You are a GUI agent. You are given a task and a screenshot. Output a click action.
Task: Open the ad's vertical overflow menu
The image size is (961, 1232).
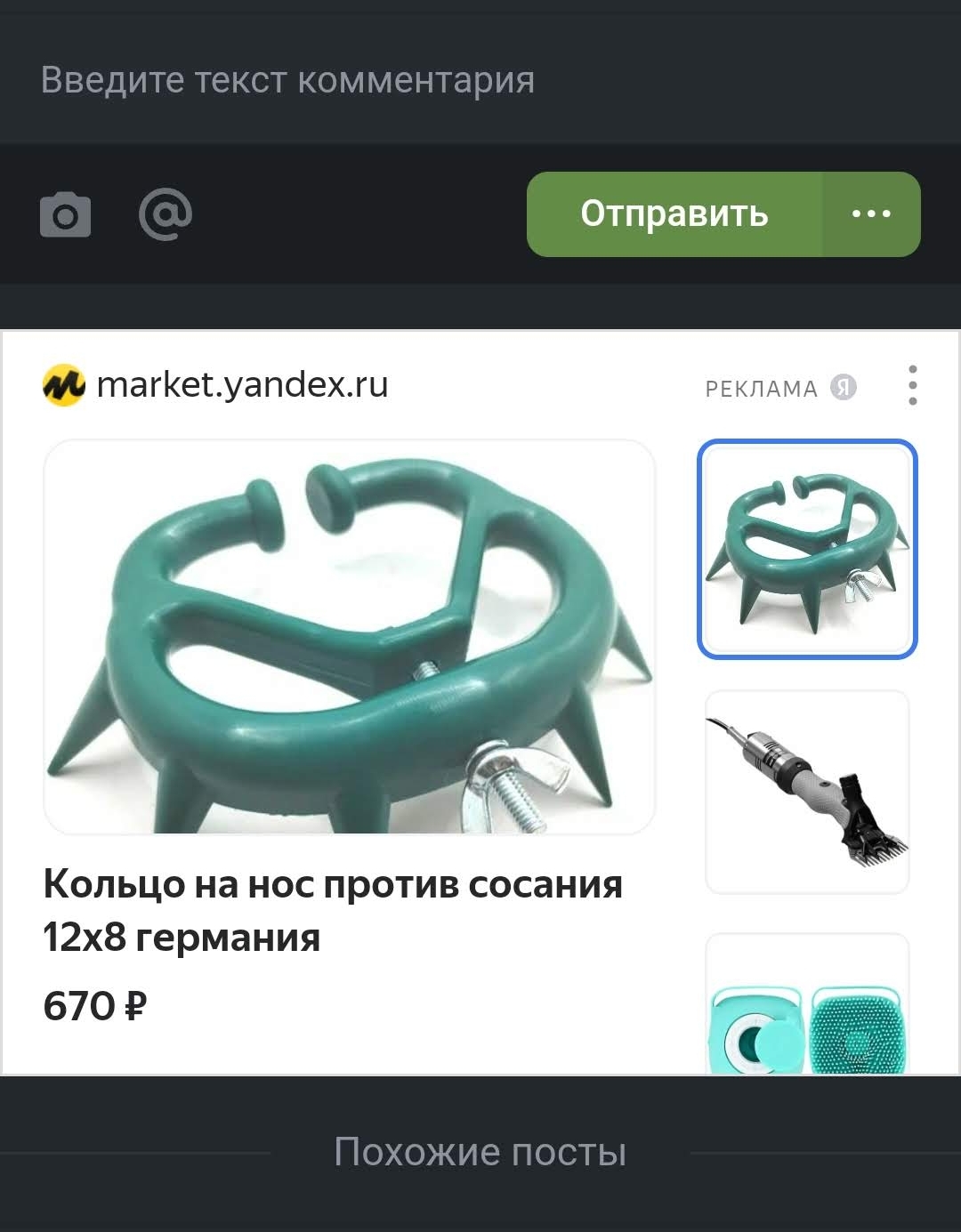(x=912, y=385)
